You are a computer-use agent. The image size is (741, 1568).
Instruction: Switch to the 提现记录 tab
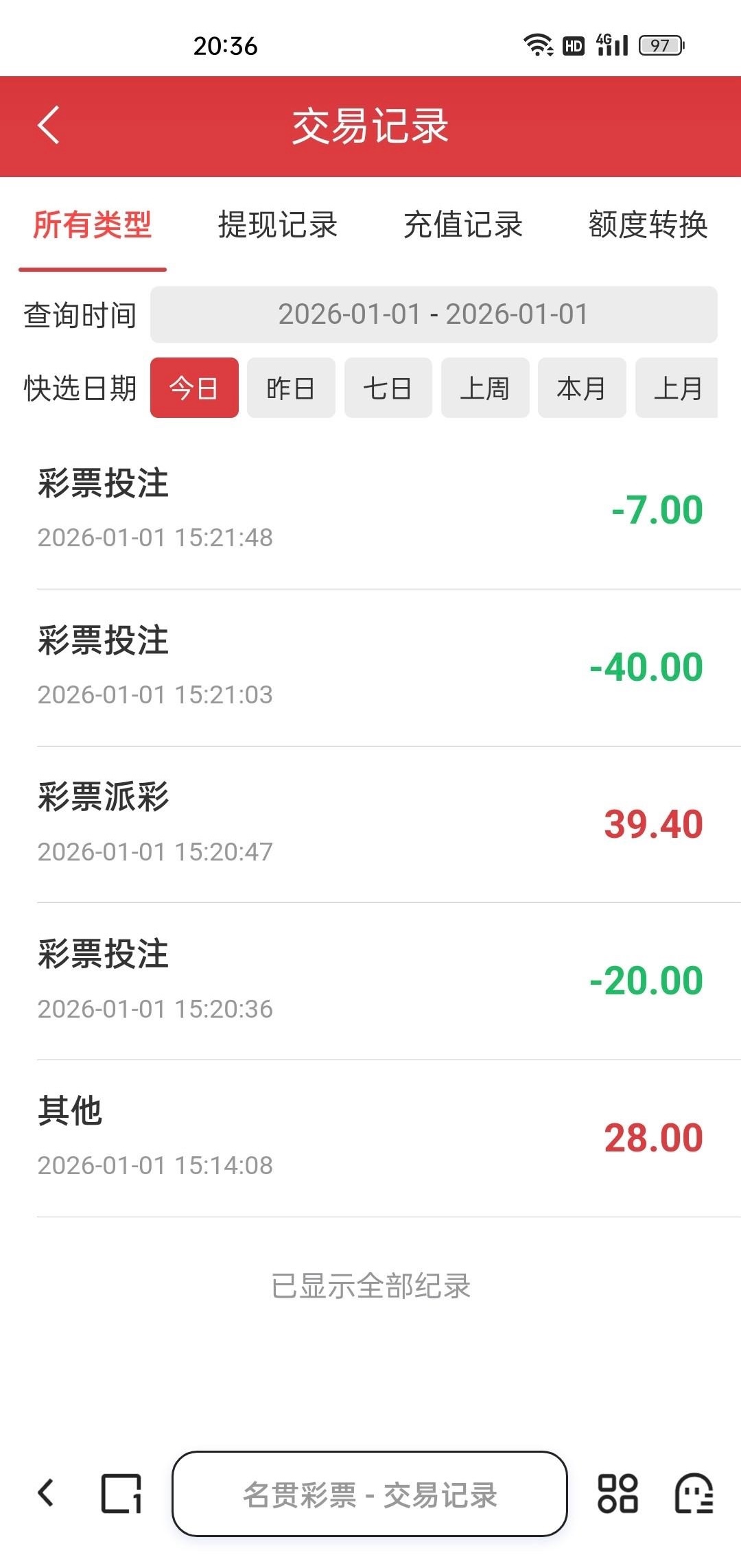(x=277, y=225)
